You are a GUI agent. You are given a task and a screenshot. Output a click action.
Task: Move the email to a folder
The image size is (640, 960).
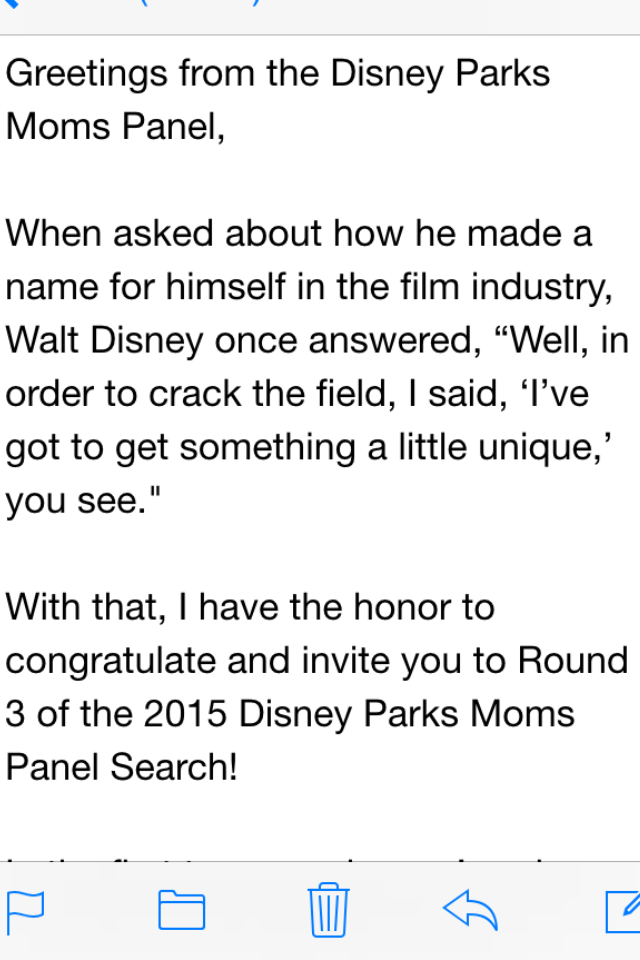(181, 910)
